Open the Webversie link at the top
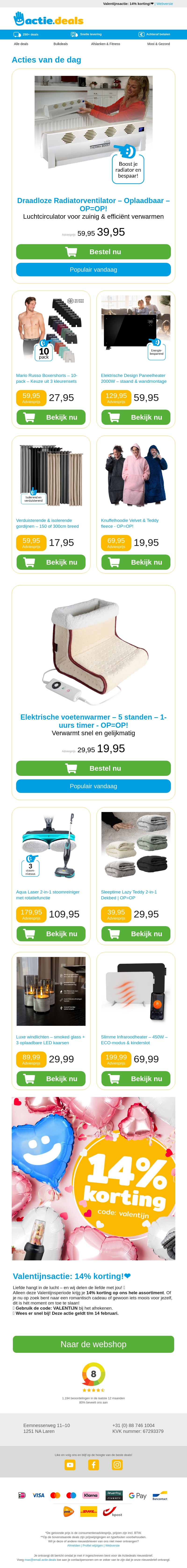The width and height of the screenshot is (187, 1568). (x=165, y=4)
